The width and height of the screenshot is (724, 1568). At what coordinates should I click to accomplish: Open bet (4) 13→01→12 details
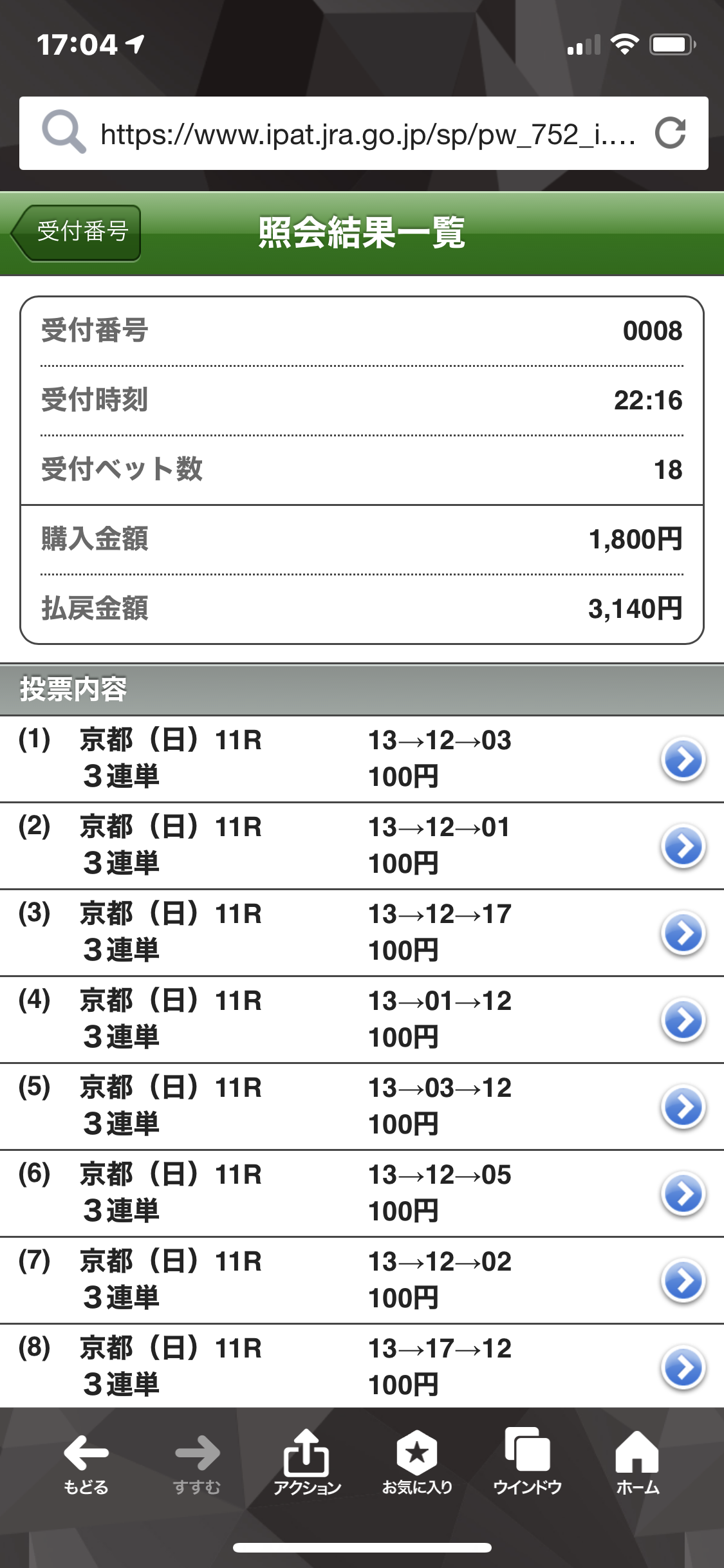tap(683, 1020)
